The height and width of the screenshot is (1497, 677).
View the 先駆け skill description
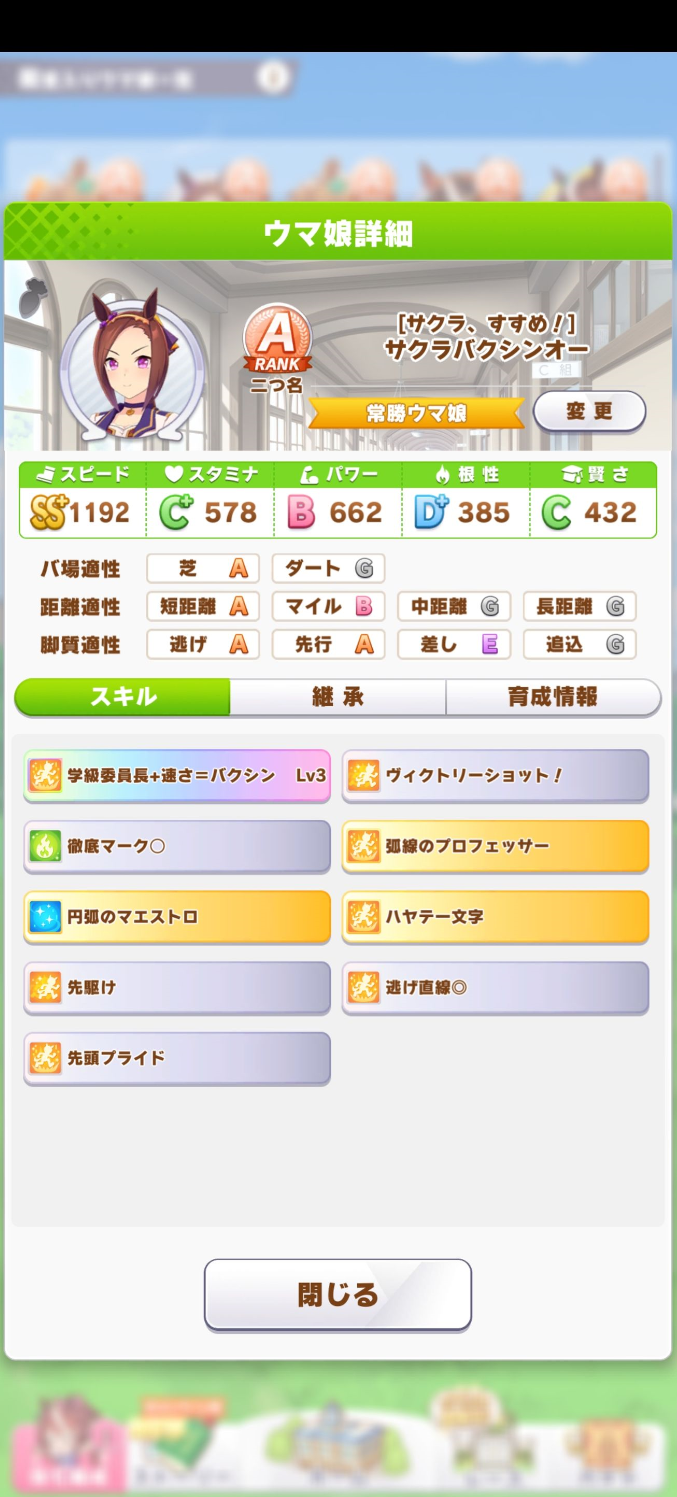tap(177, 987)
